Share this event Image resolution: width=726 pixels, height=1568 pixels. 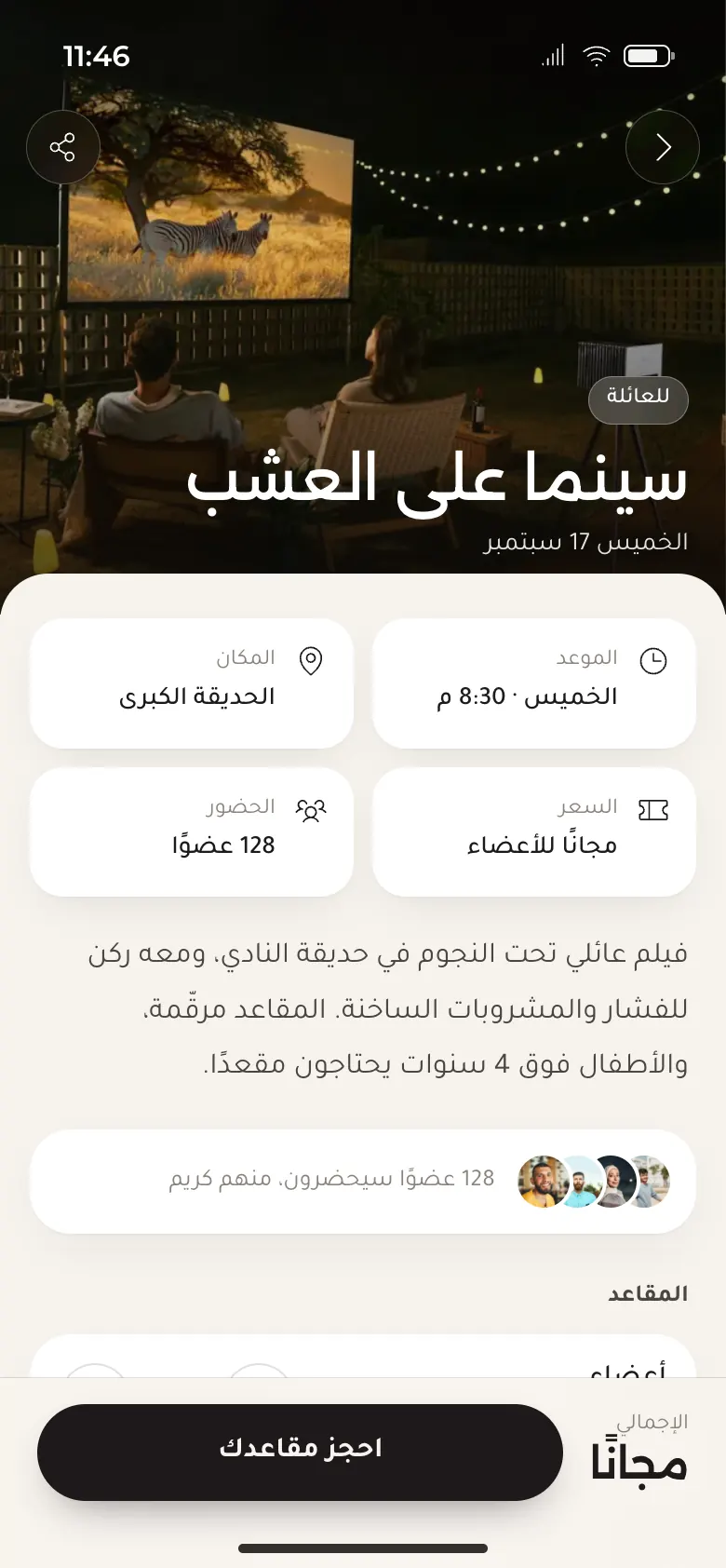click(x=63, y=147)
